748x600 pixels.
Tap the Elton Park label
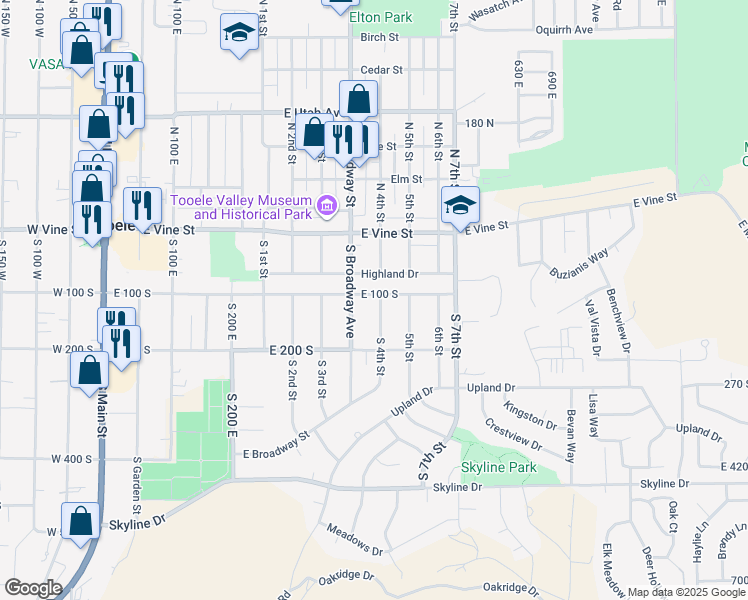pyautogui.click(x=380, y=18)
